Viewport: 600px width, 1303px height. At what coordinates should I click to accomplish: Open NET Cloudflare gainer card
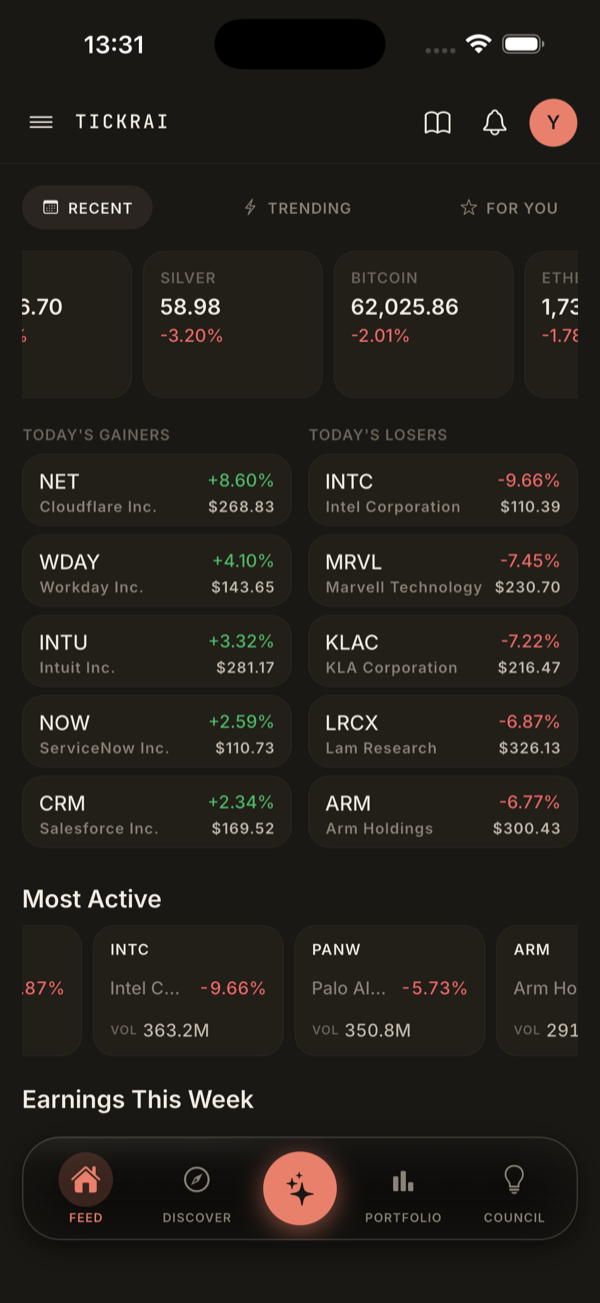(x=157, y=490)
